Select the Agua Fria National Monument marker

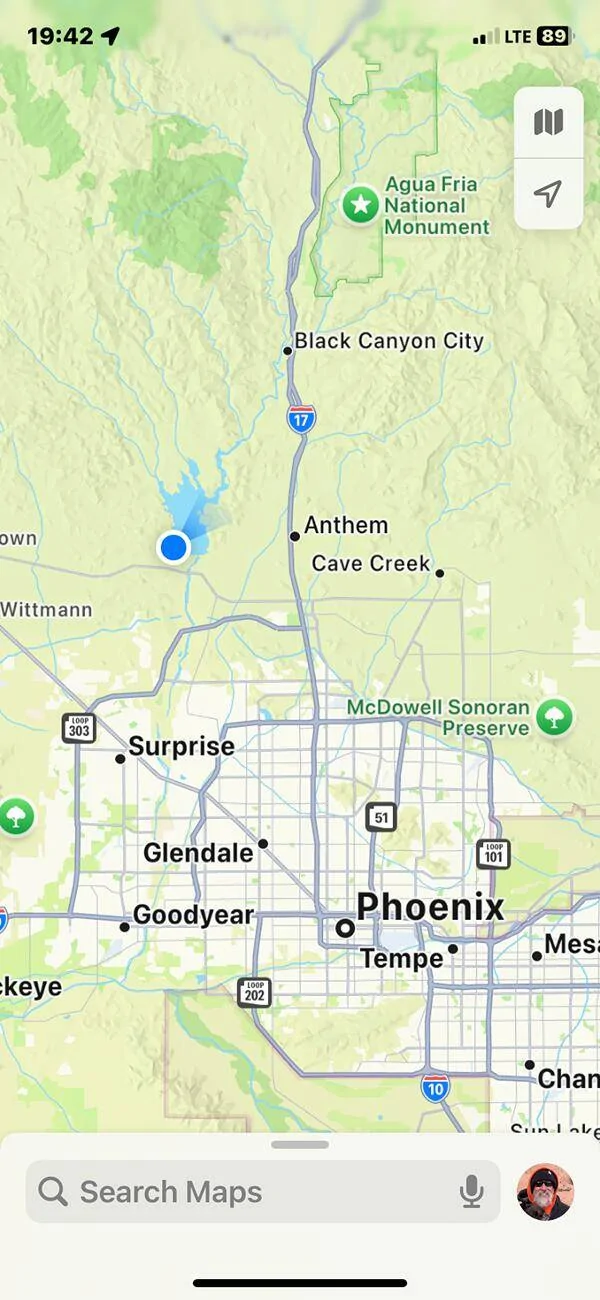coord(360,205)
